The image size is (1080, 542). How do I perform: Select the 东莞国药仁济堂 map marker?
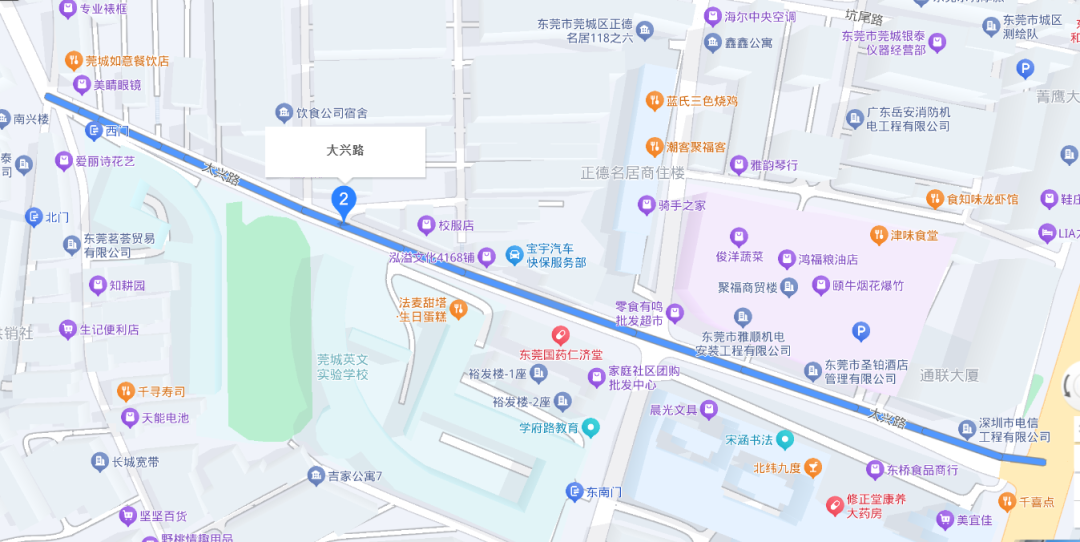coord(561,334)
